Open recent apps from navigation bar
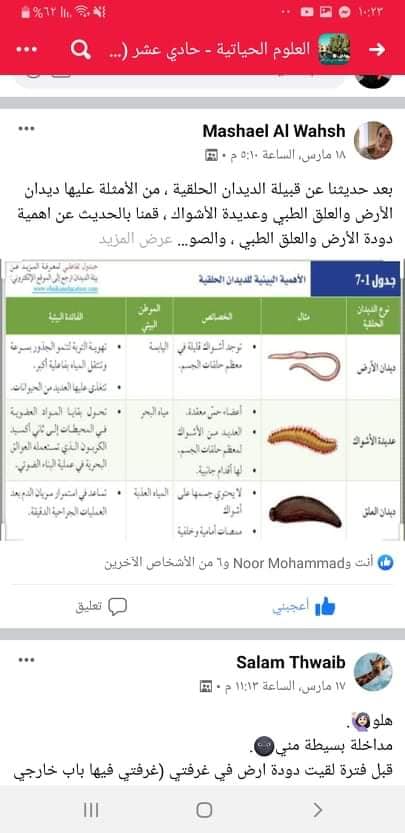This screenshot has width=405, height=833. (x=91, y=810)
